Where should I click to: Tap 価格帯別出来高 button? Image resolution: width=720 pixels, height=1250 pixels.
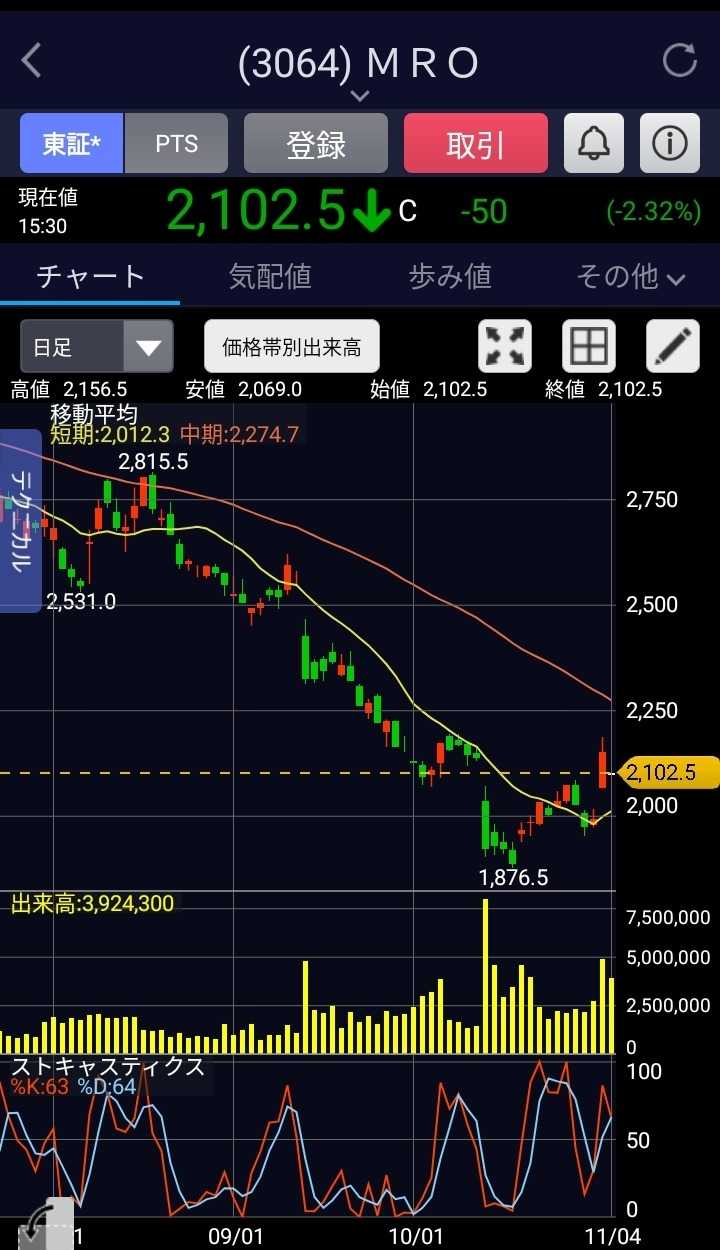point(292,347)
